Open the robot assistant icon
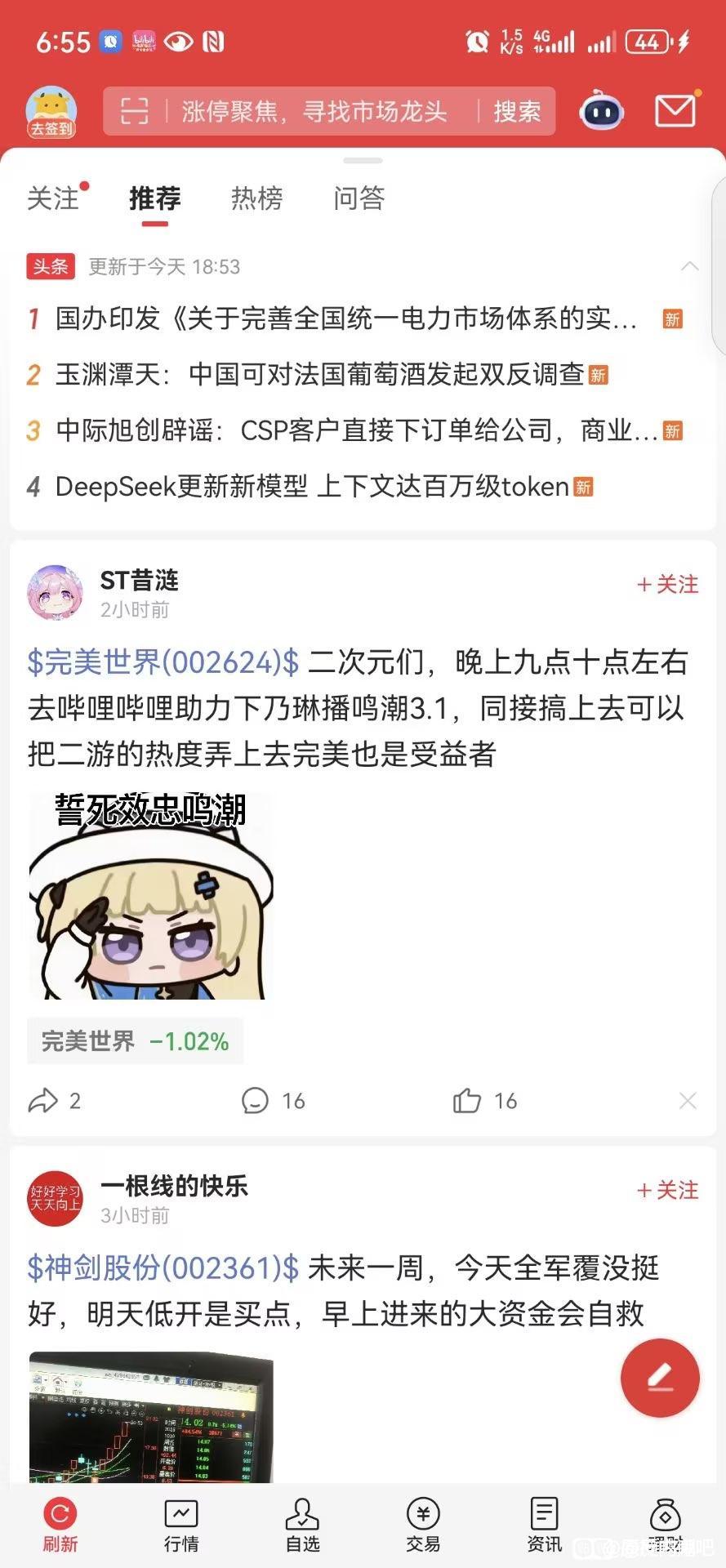The image size is (726, 1568). click(601, 111)
